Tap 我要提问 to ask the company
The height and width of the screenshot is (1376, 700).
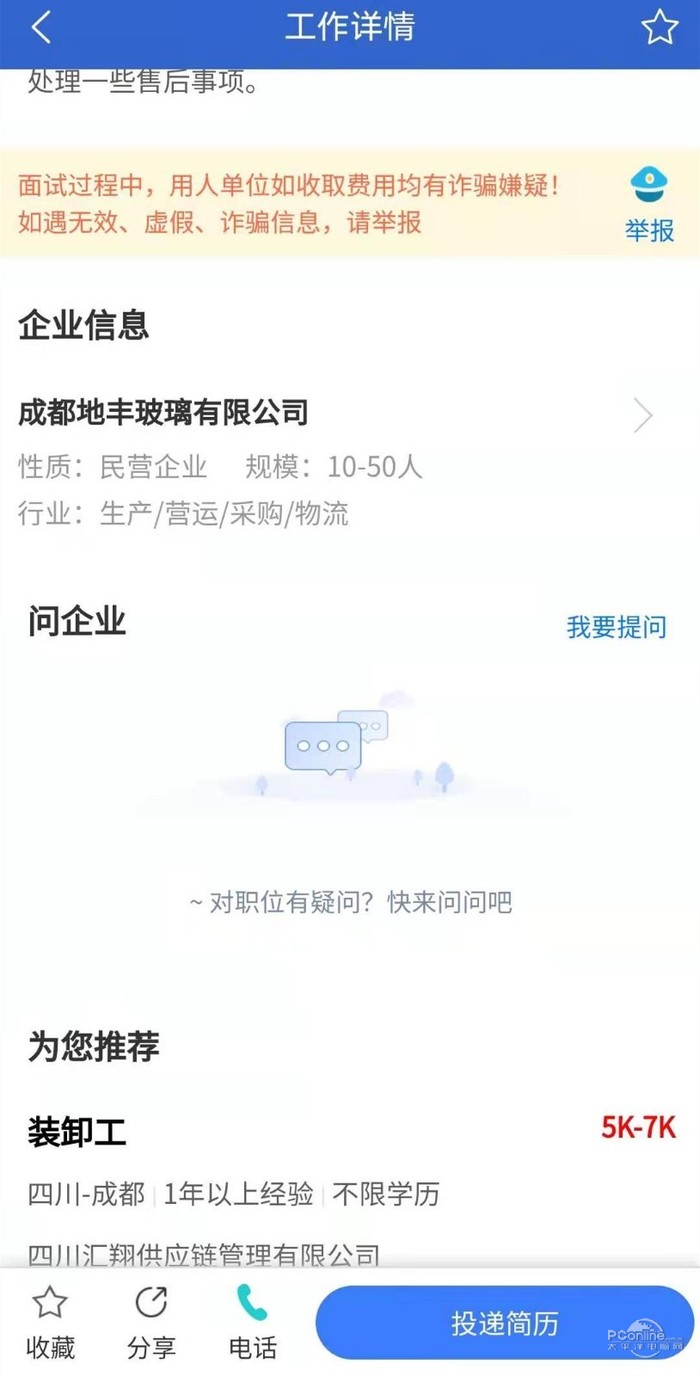(616, 627)
